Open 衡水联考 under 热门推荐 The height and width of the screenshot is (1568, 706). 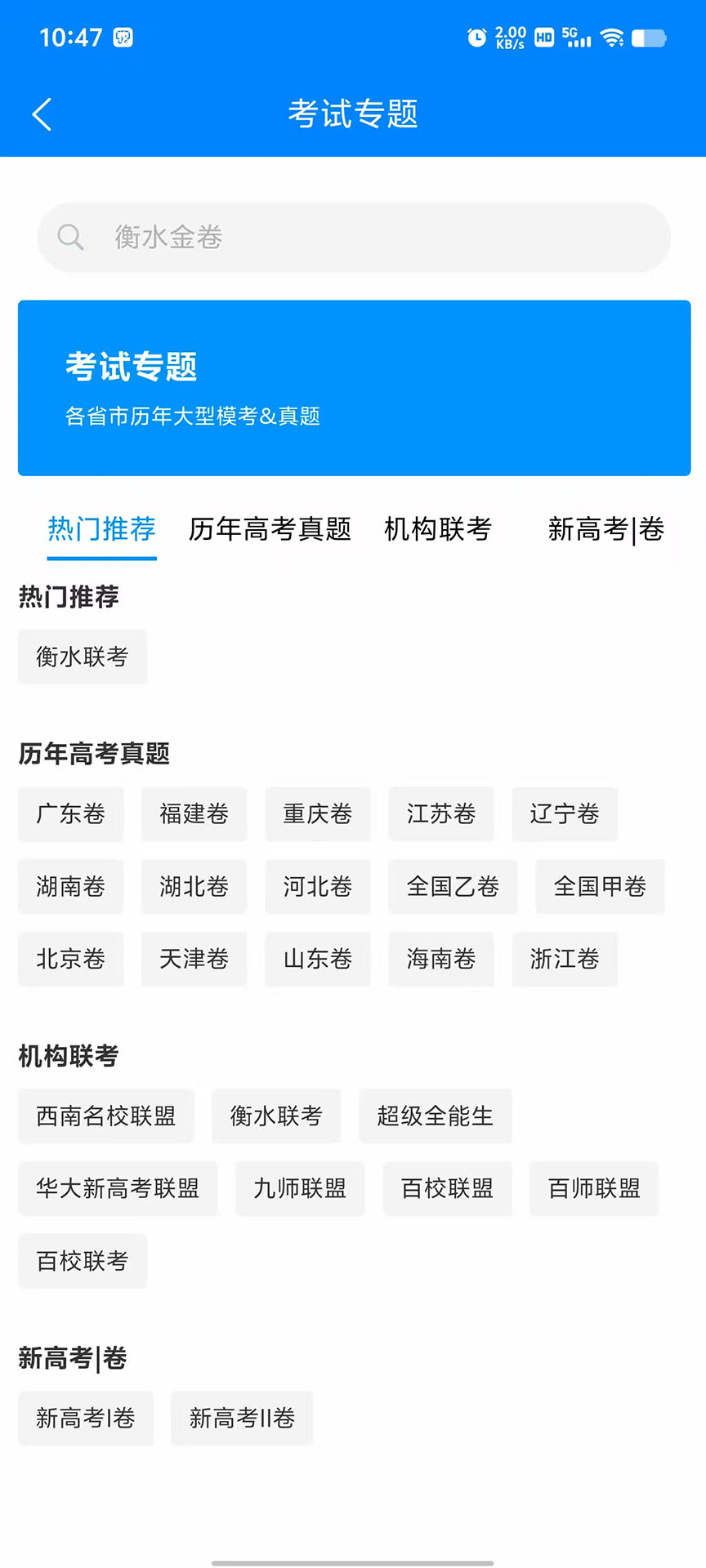(83, 657)
